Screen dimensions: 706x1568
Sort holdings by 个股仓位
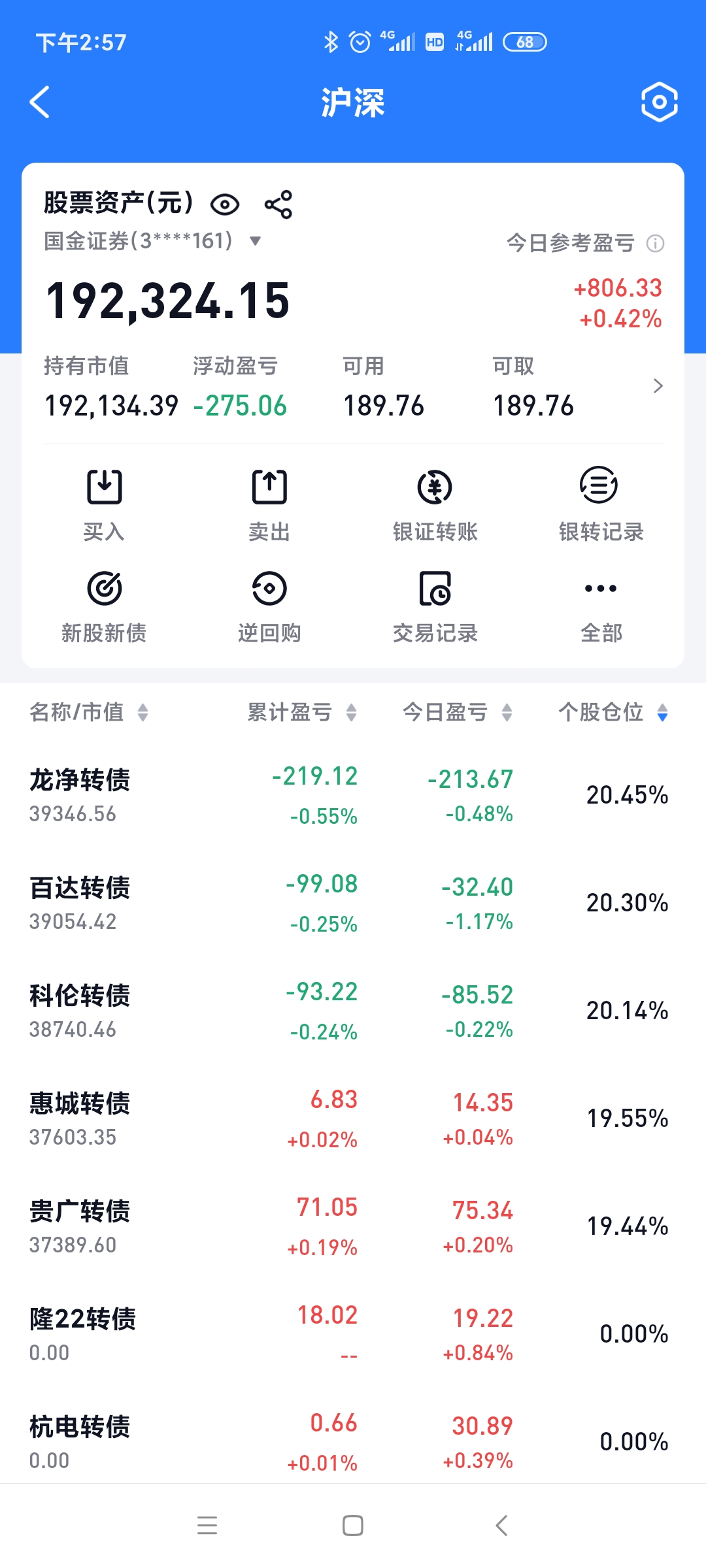(613, 712)
